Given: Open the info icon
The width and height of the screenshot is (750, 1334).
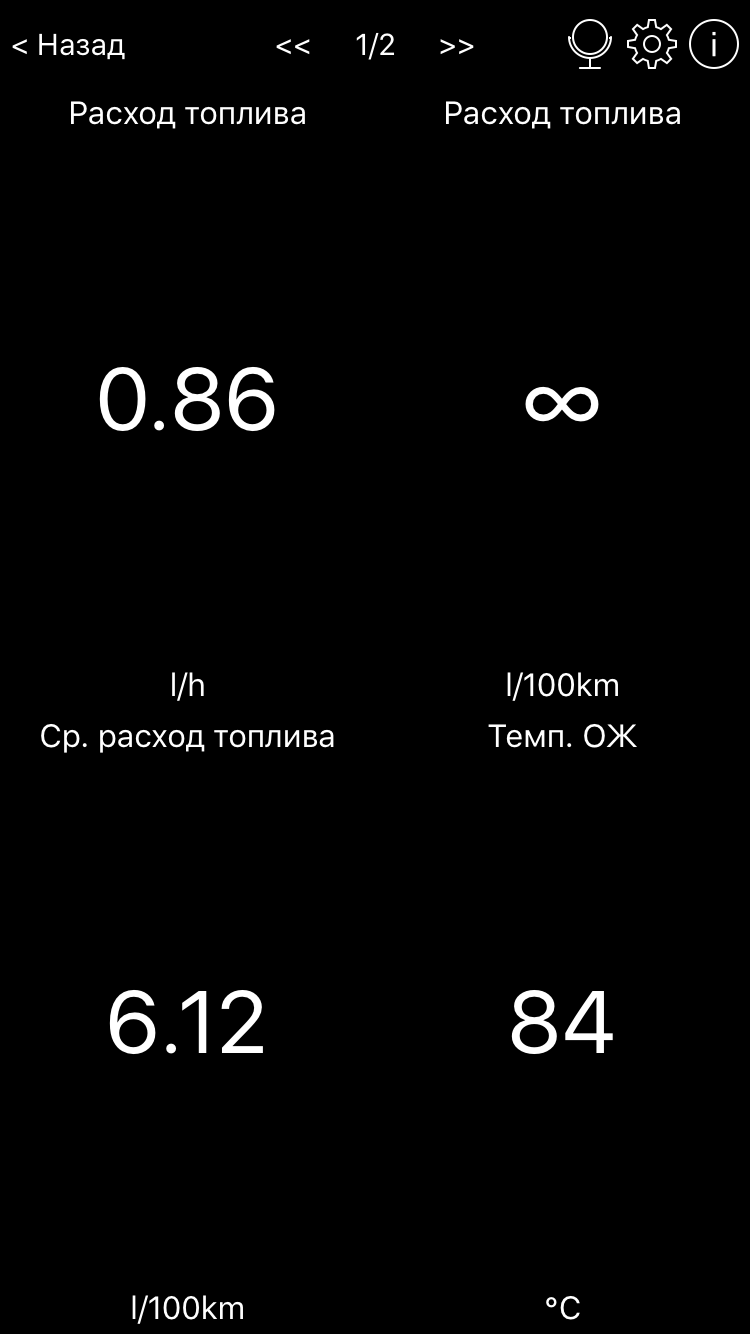Looking at the screenshot, I should point(714,45).
